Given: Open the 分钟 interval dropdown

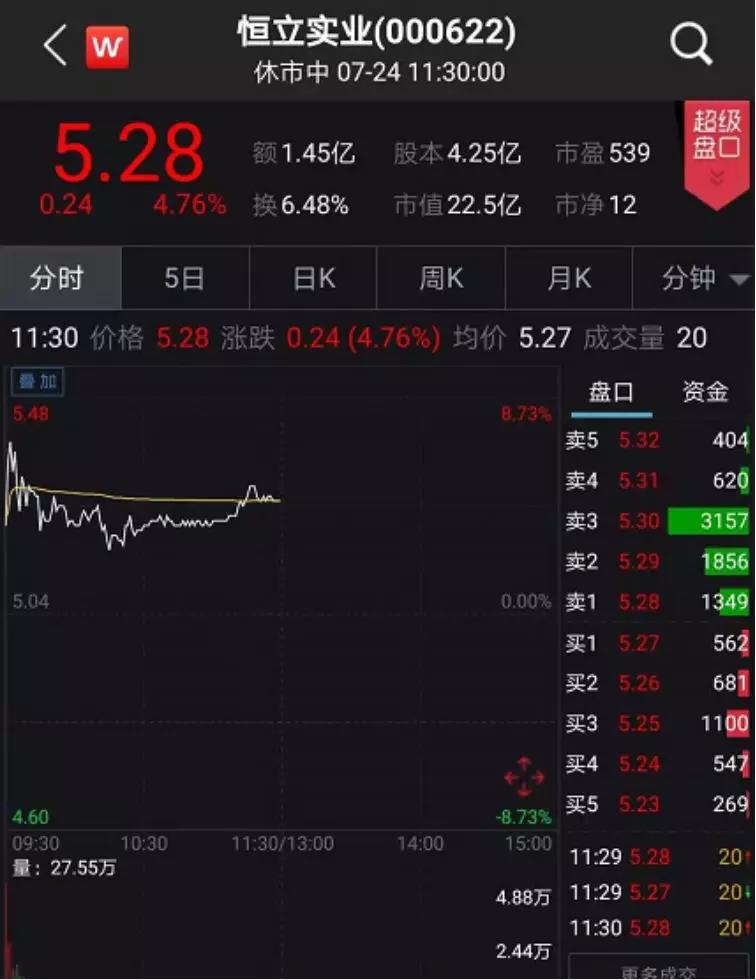Looking at the screenshot, I should (x=694, y=278).
